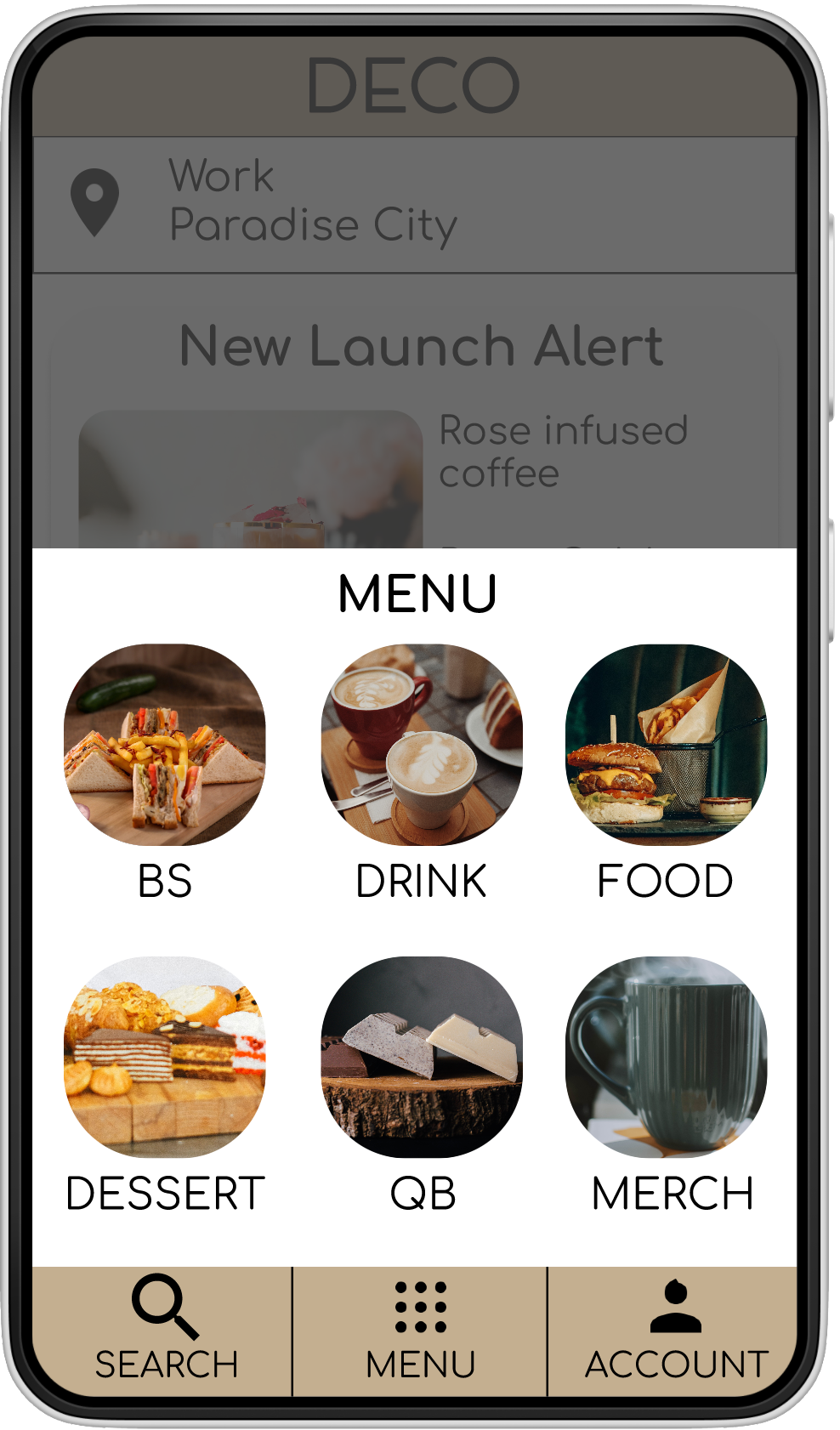Image resolution: width=840 pixels, height=1430 pixels.
Task: Tap the Menu tab in bottom bar
Action: [420, 1330]
